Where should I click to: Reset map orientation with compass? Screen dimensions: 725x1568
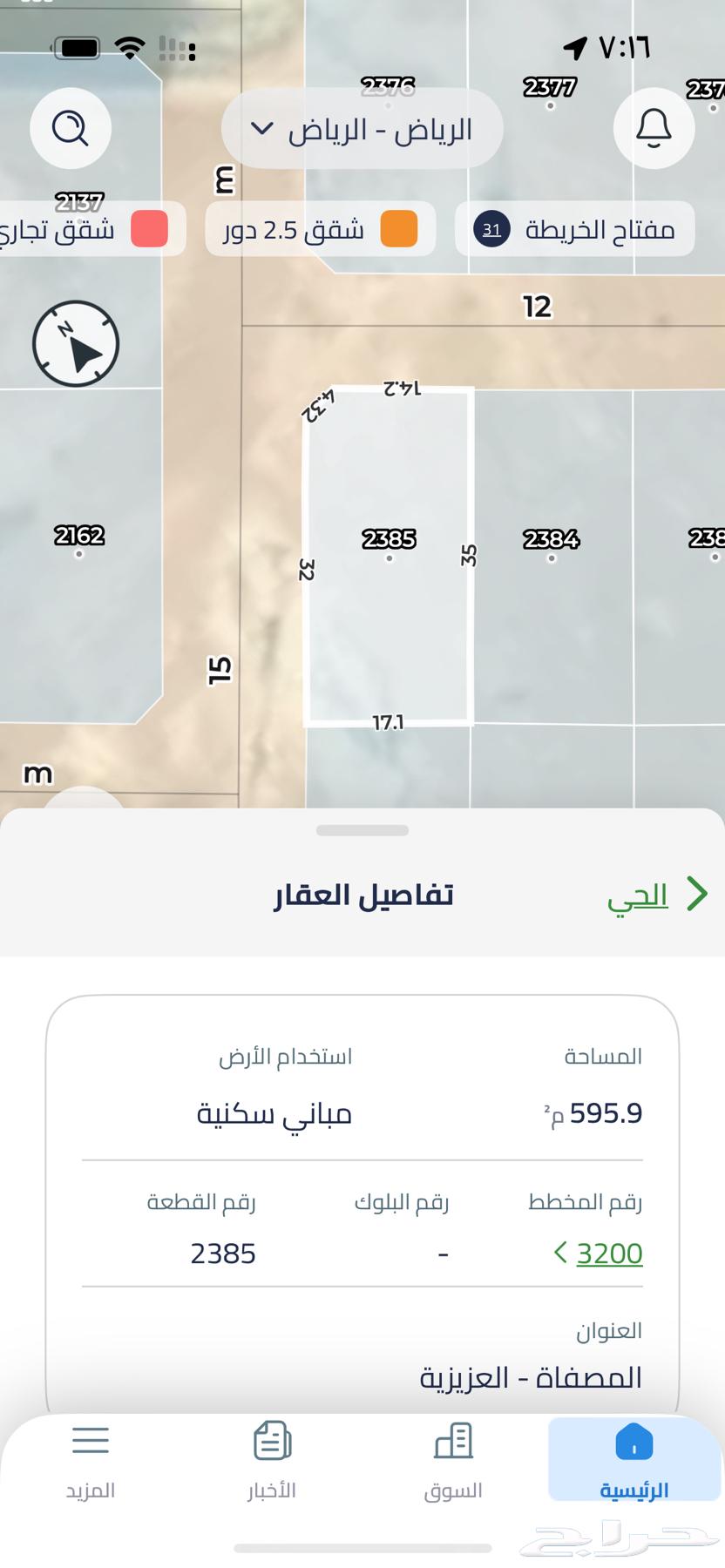(76, 344)
